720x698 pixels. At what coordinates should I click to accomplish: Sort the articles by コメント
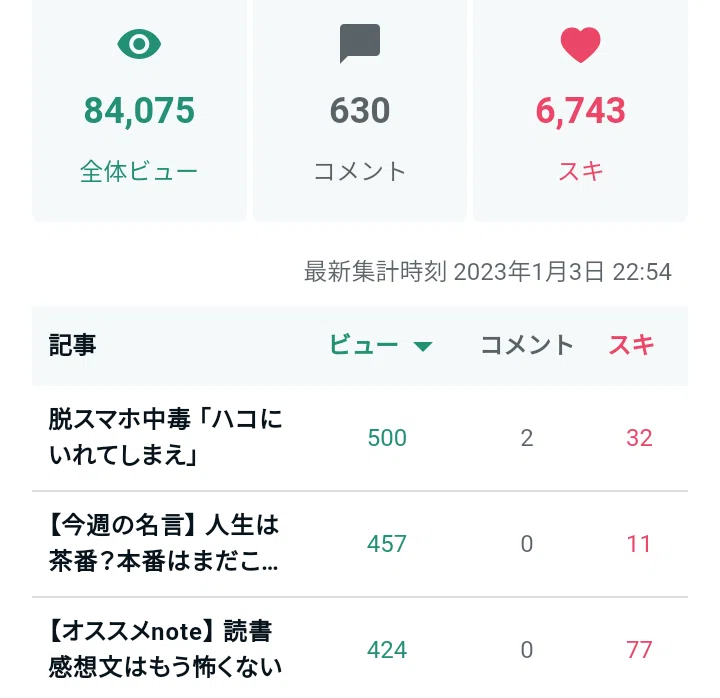pyautogui.click(x=527, y=345)
